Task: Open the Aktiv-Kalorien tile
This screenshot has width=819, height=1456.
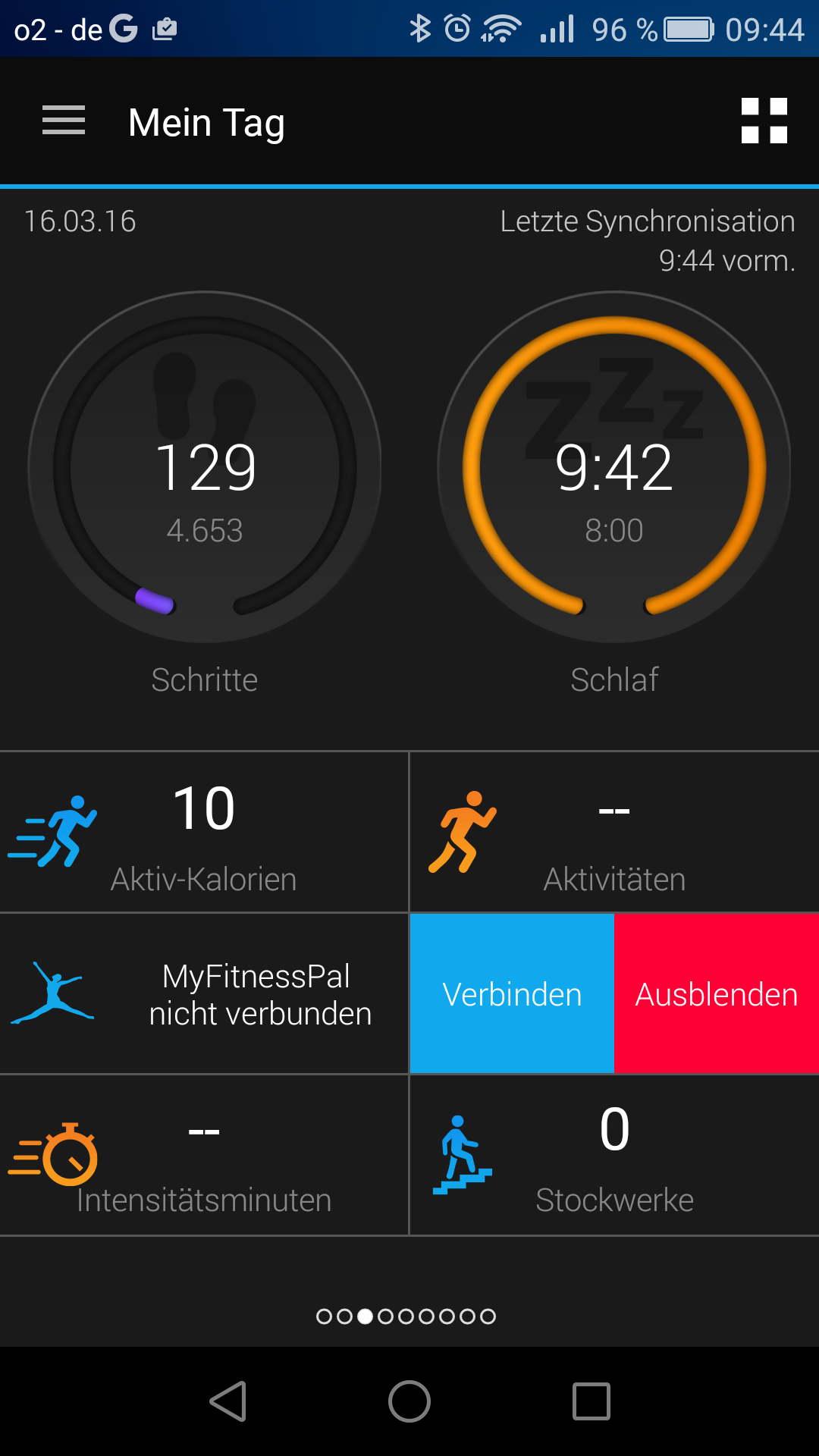Action: point(204,833)
